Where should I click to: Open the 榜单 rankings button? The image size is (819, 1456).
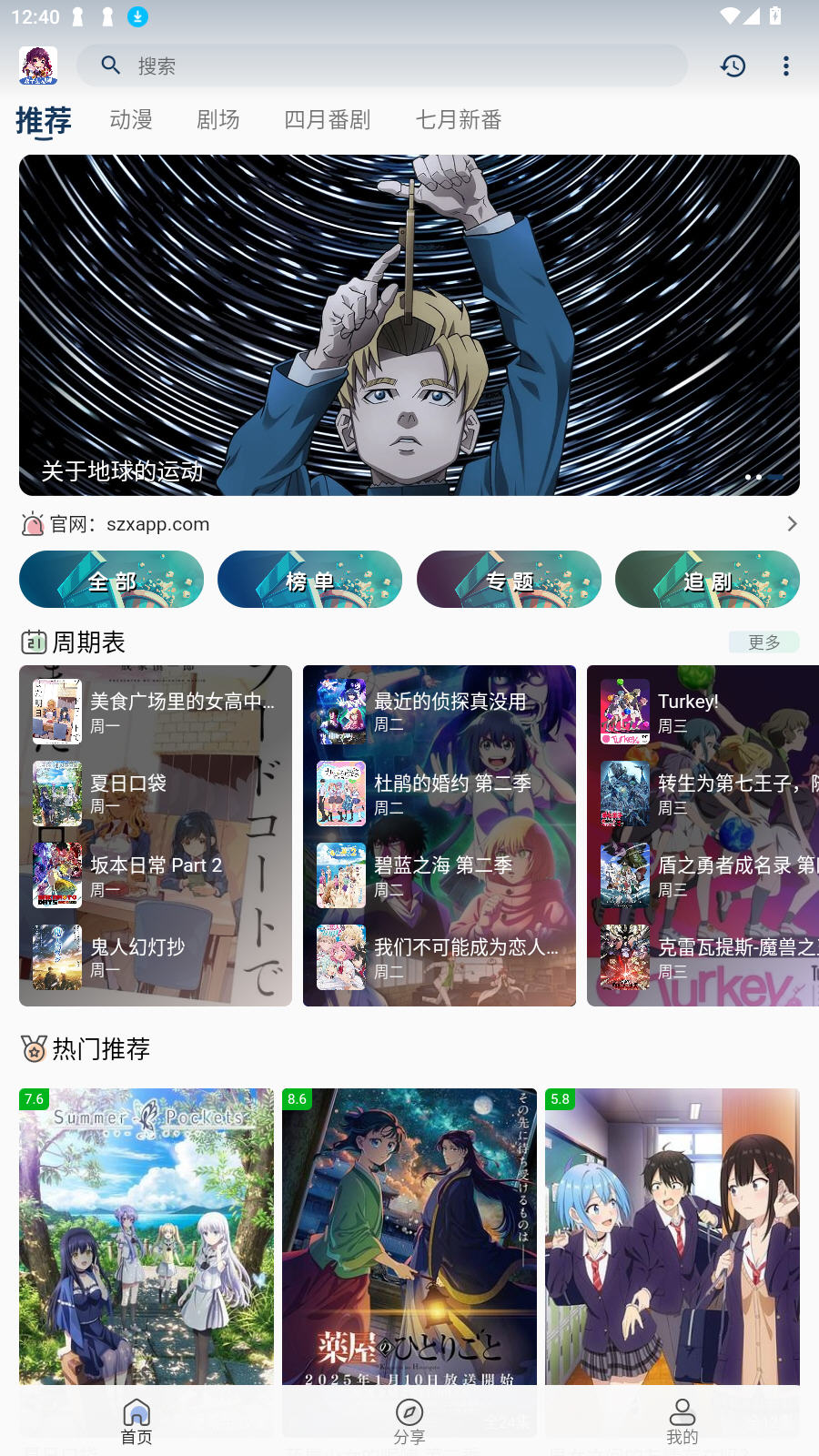(x=309, y=580)
